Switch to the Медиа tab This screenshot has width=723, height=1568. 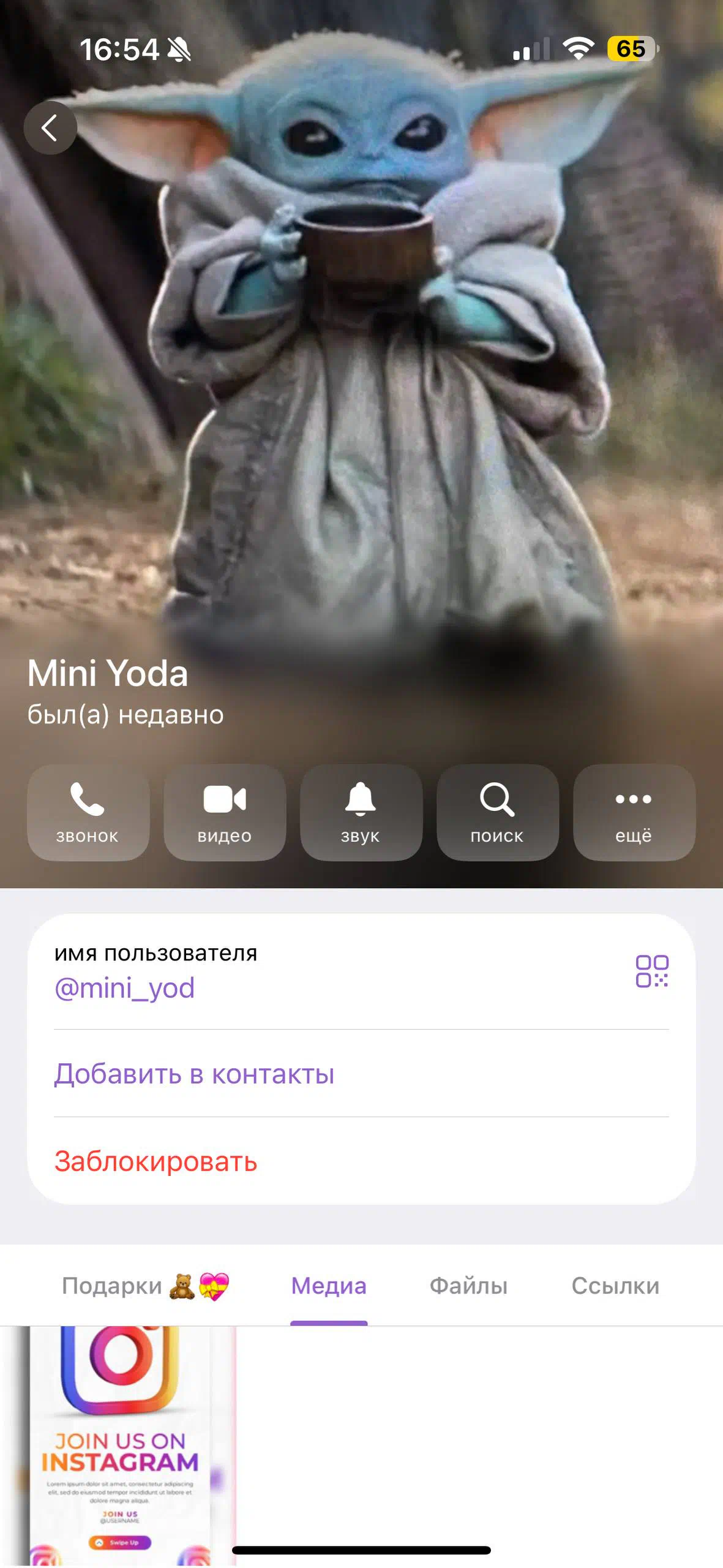click(329, 1286)
